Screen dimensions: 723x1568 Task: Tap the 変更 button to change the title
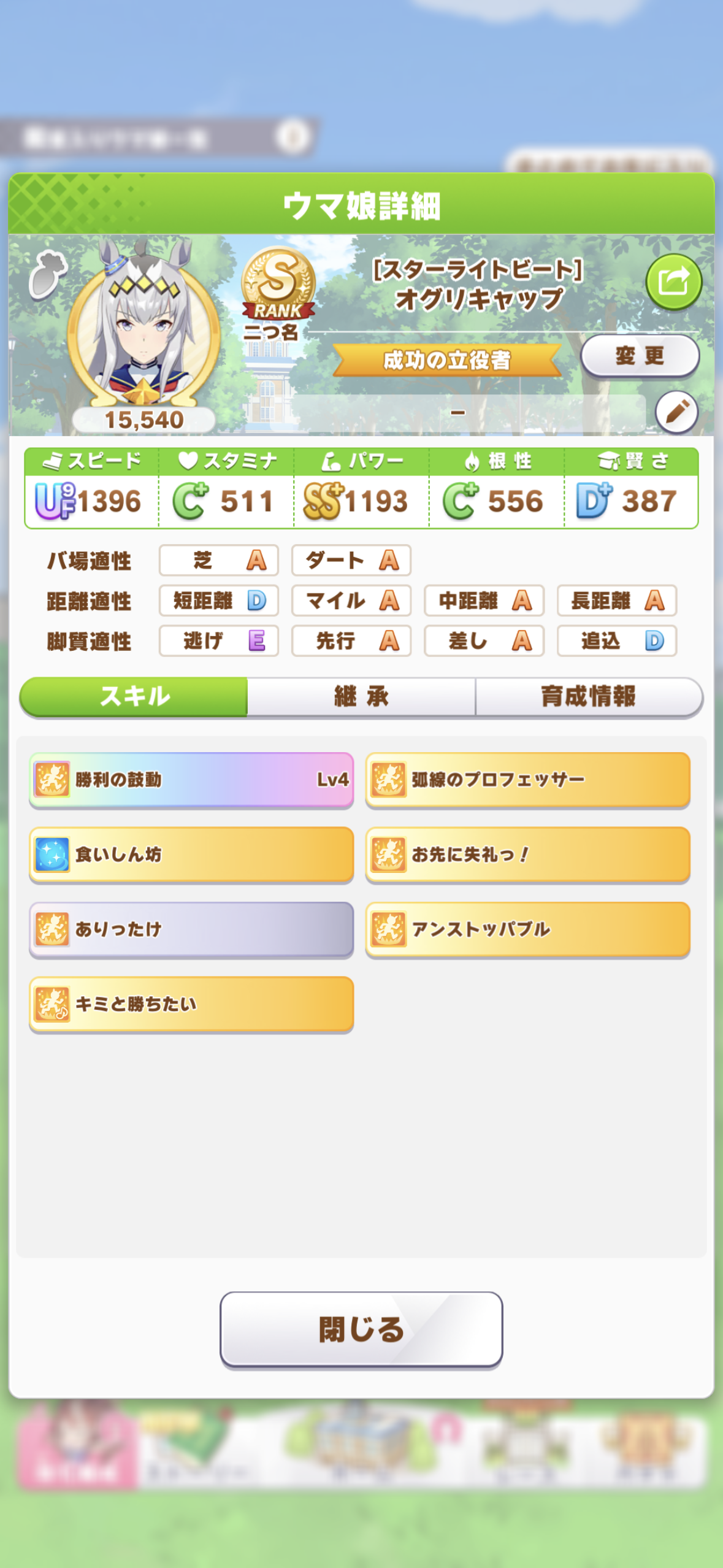[640, 356]
